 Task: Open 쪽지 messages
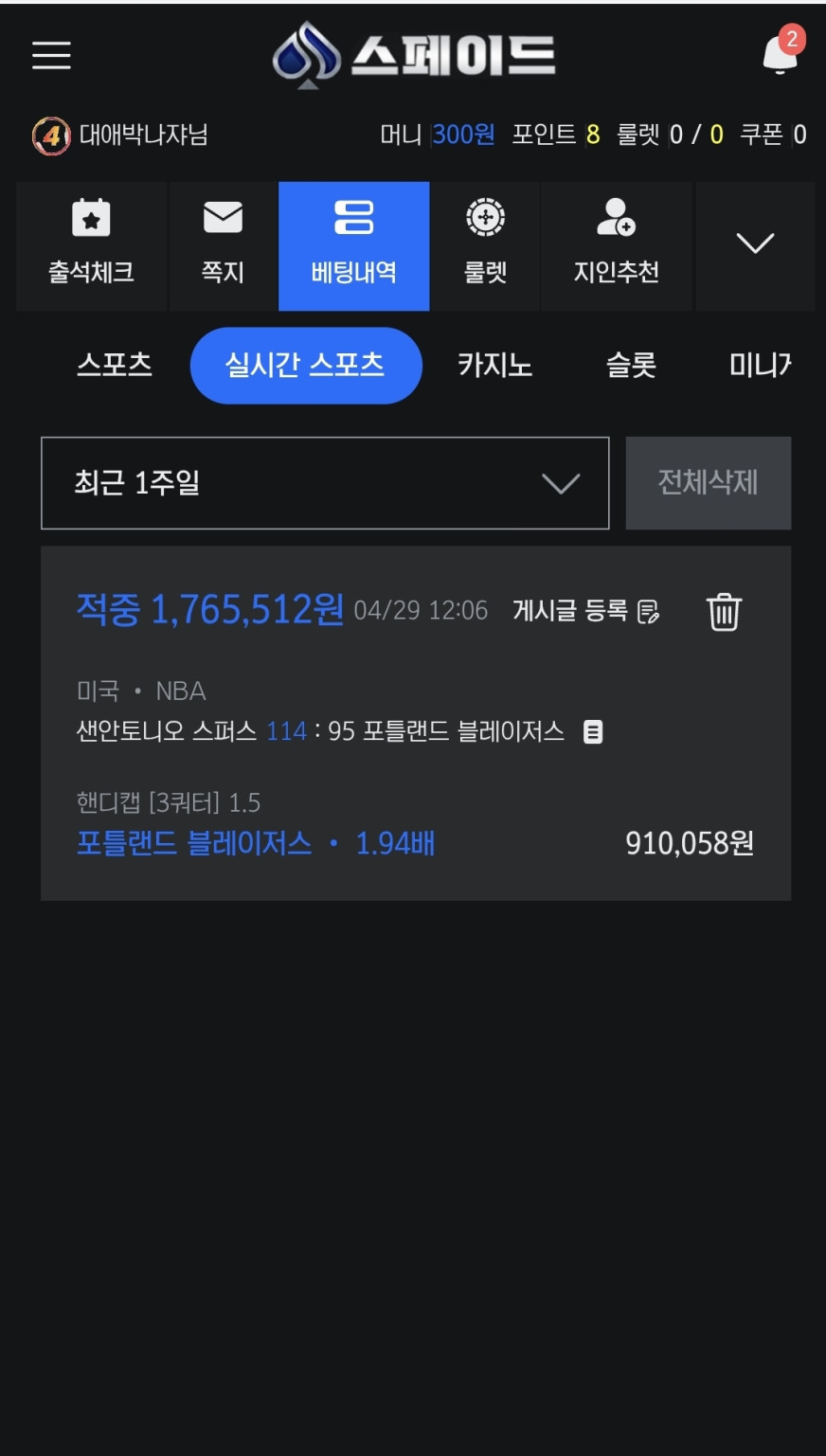pyautogui.click(x=223, y=245)
